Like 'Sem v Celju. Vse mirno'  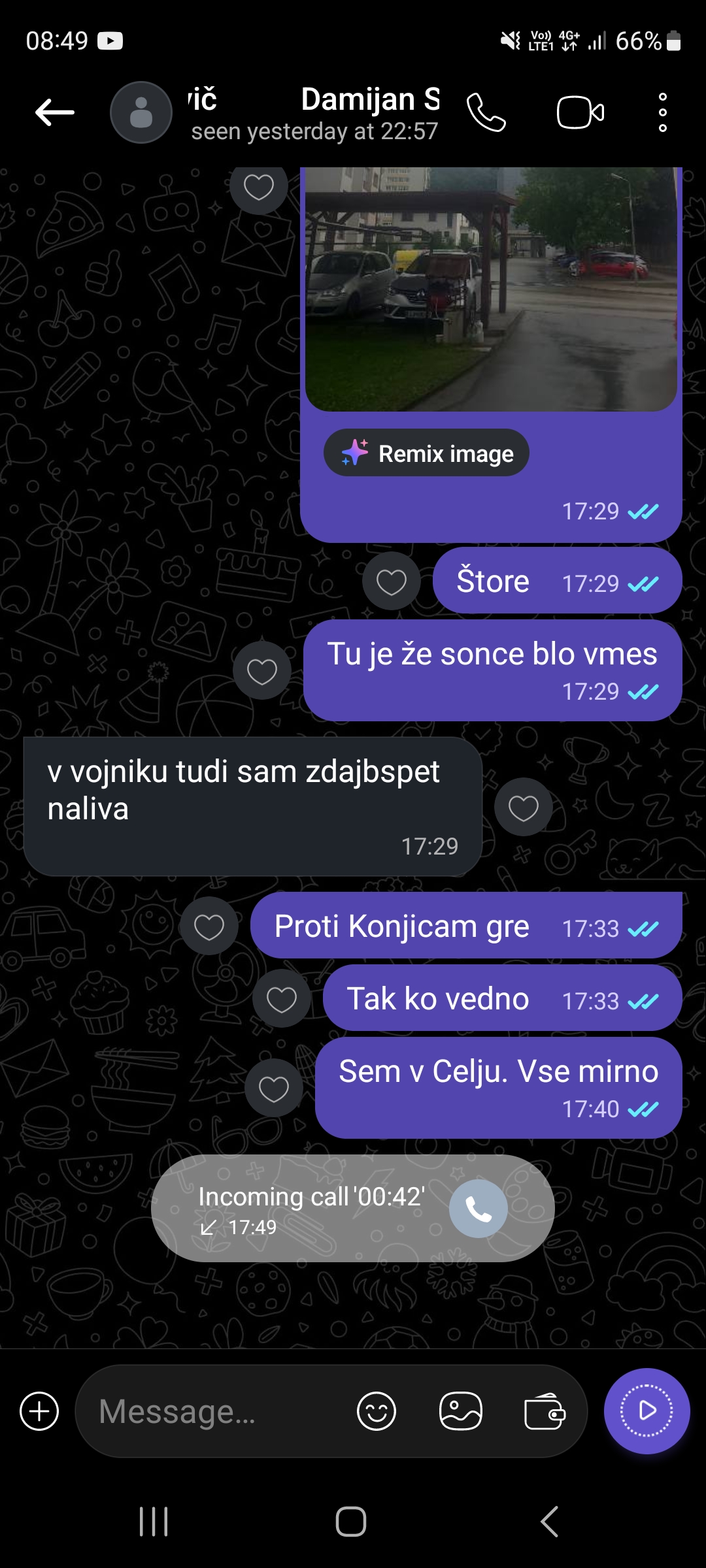pos(274,1088)
